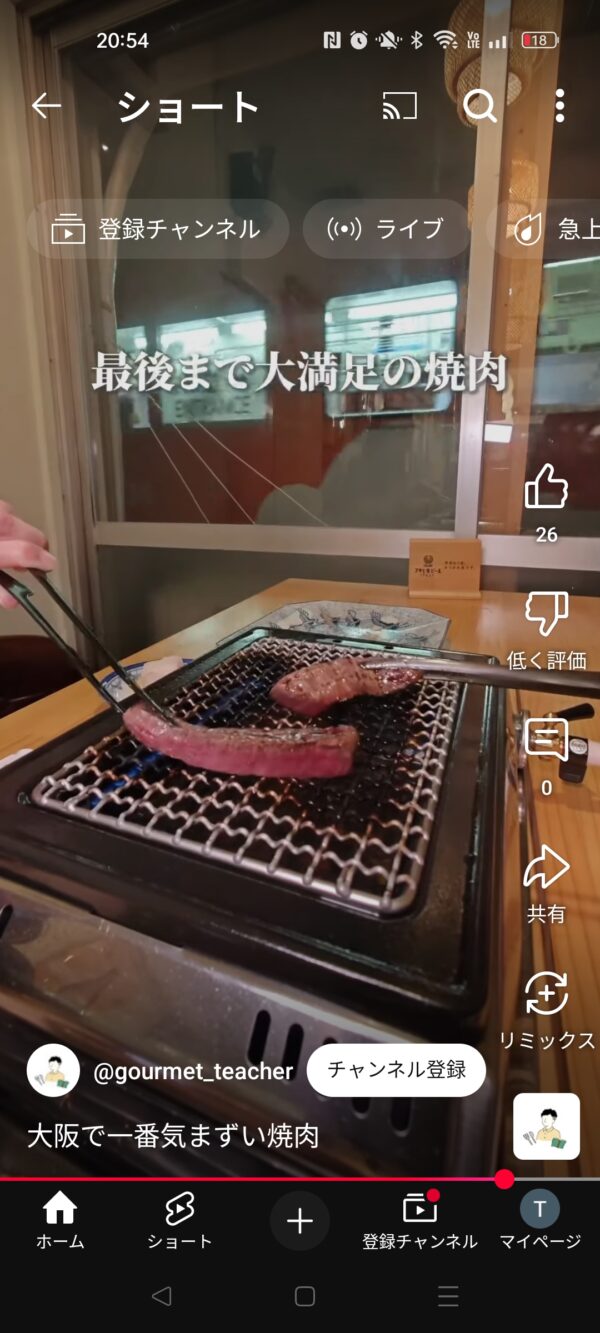This screenshot has width=600, height=1333.
Task: Open the sound thumbnail at bottom right
Action: [546, 1126]
